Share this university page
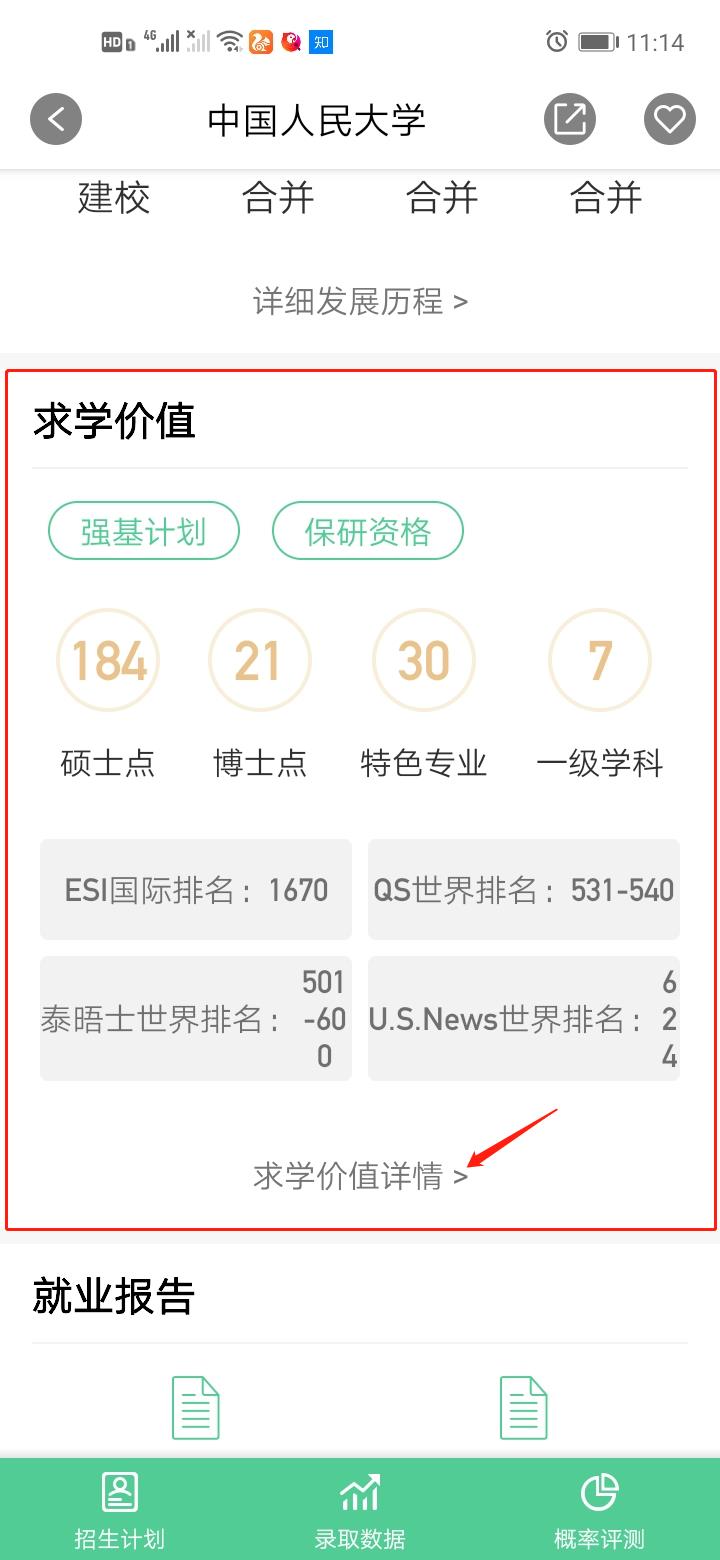 (570, 120)
